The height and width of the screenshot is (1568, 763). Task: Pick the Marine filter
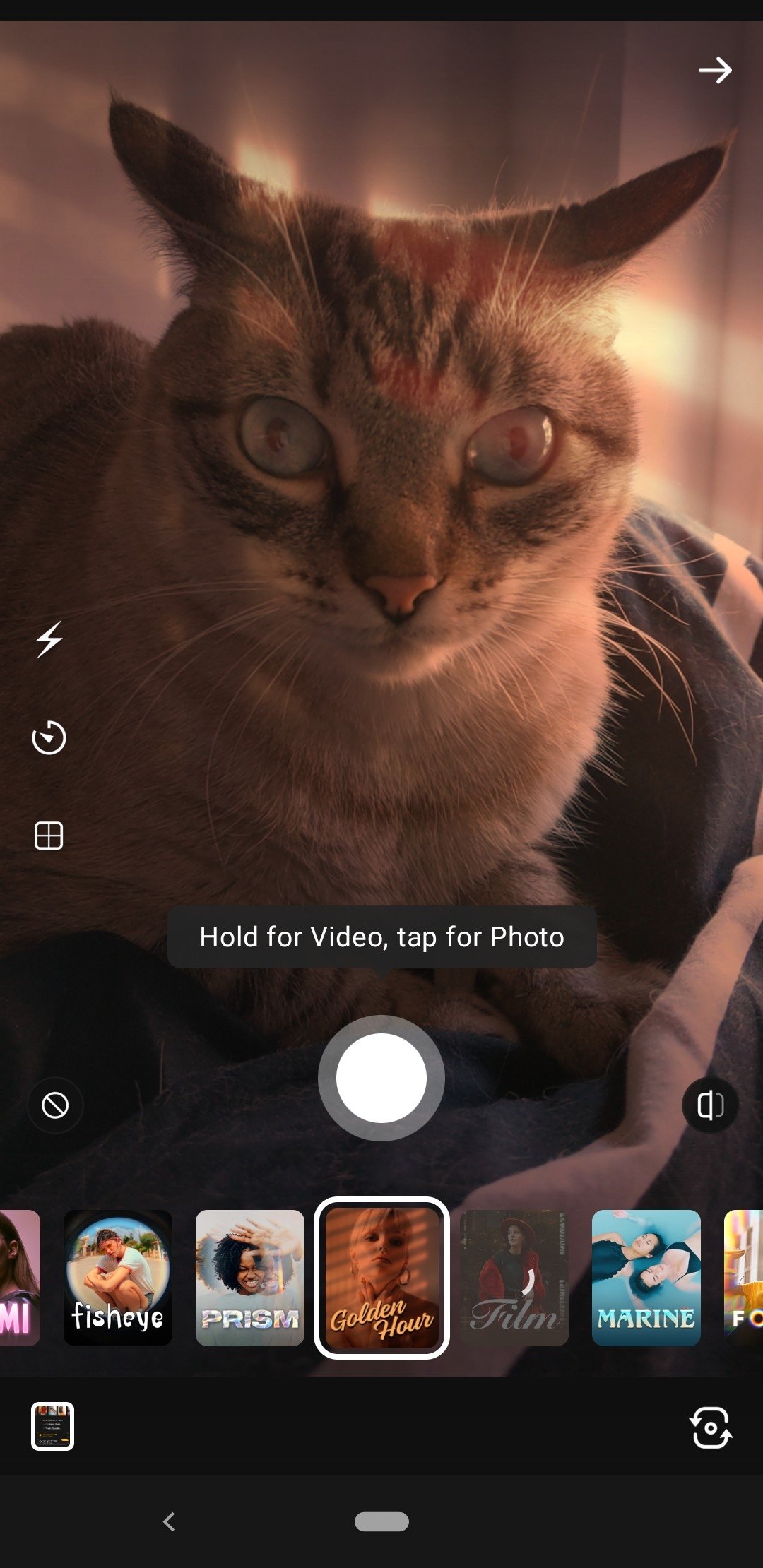(646, 1278)
